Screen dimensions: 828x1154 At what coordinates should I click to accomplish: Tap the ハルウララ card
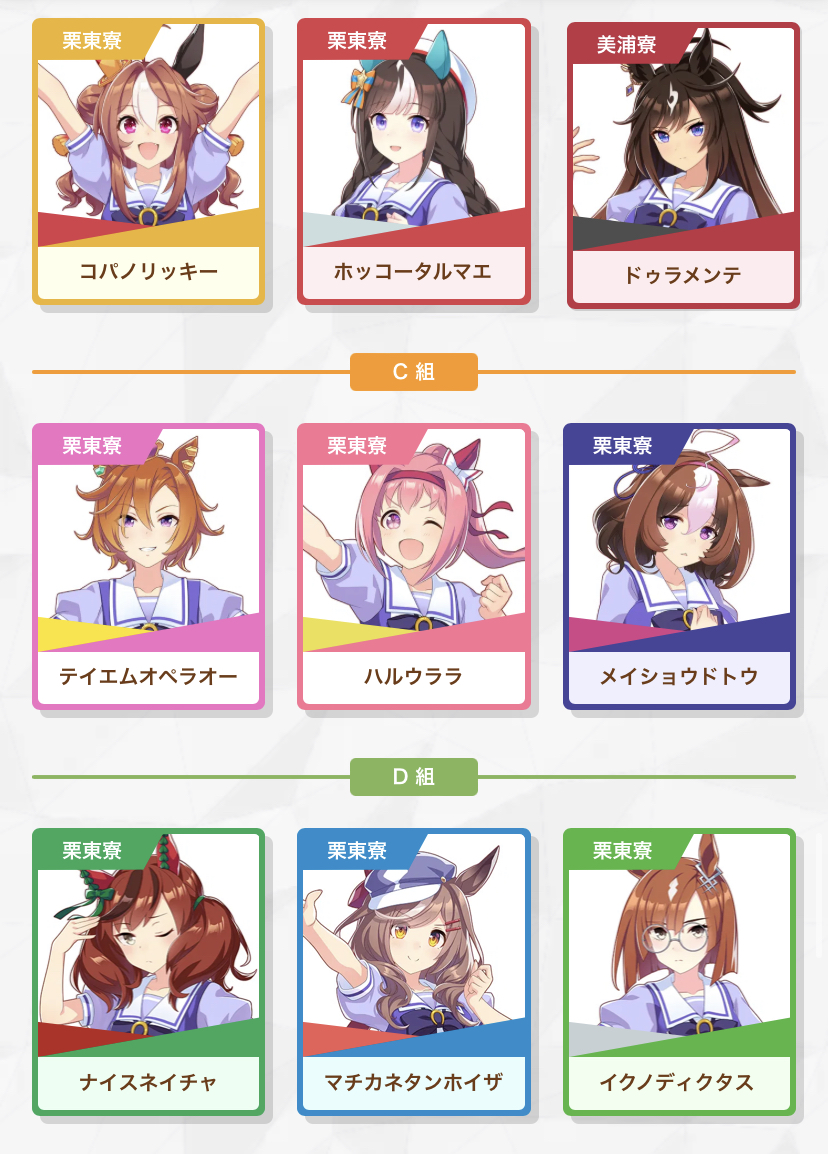coord(414,567)
